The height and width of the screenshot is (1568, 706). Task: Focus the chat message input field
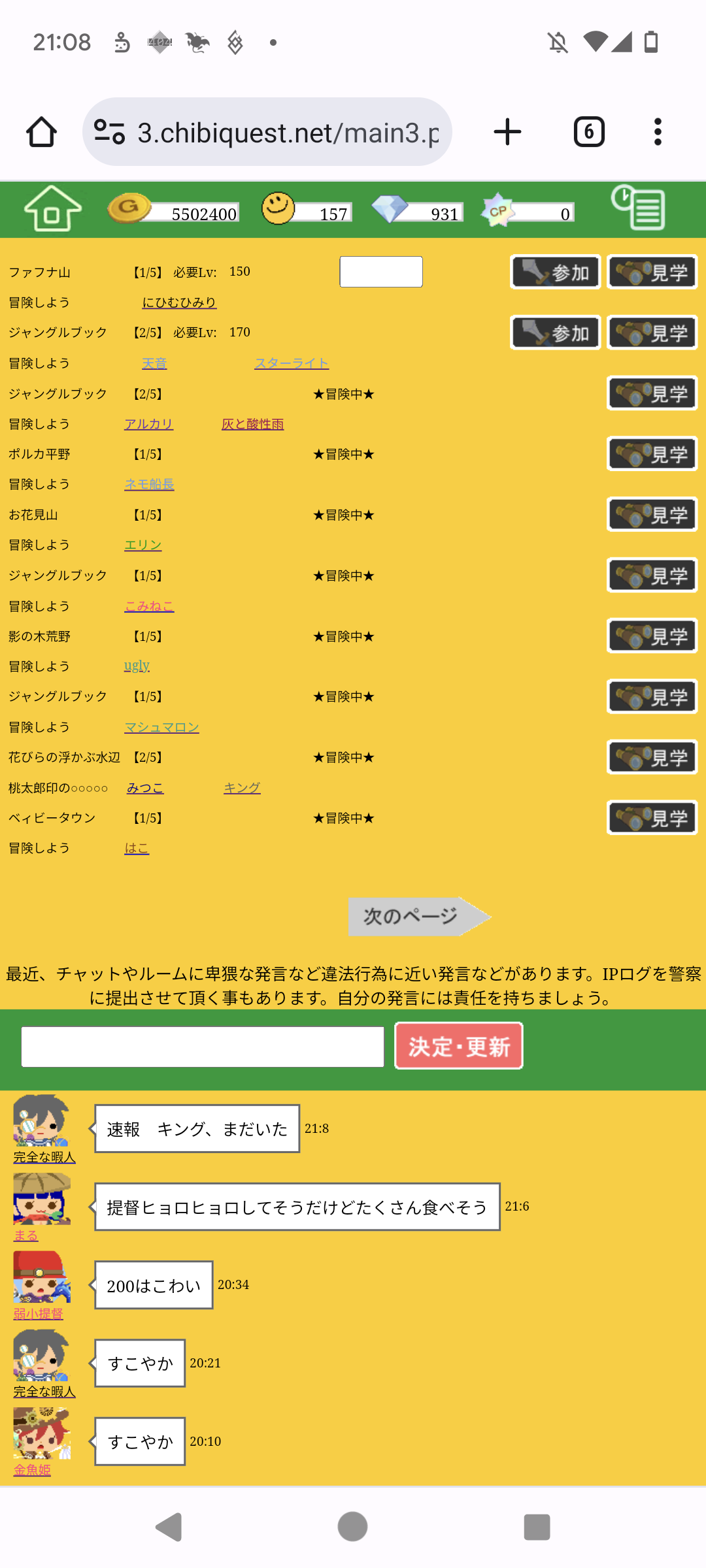(x=203, y=1047)
